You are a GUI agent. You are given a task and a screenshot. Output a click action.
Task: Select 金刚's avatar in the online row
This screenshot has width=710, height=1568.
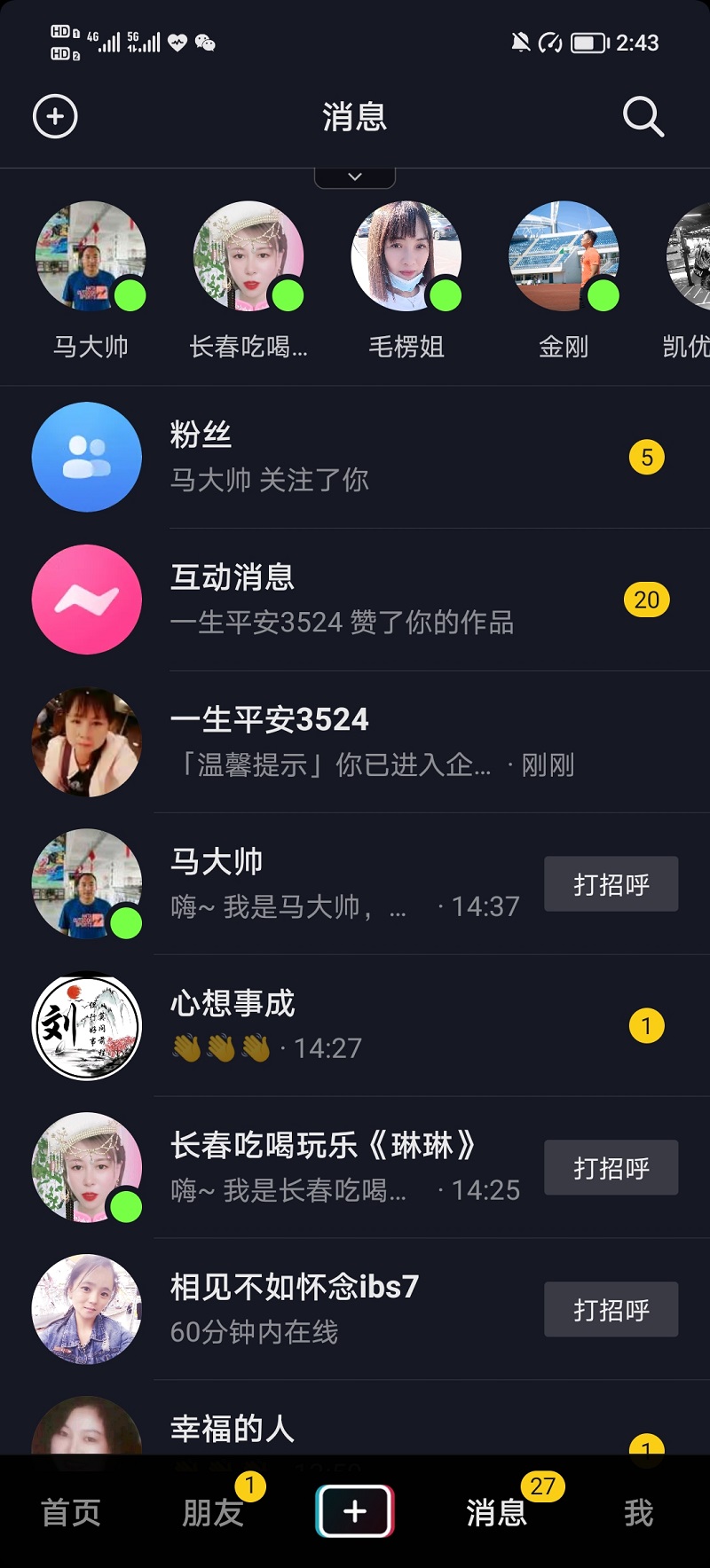564,256
